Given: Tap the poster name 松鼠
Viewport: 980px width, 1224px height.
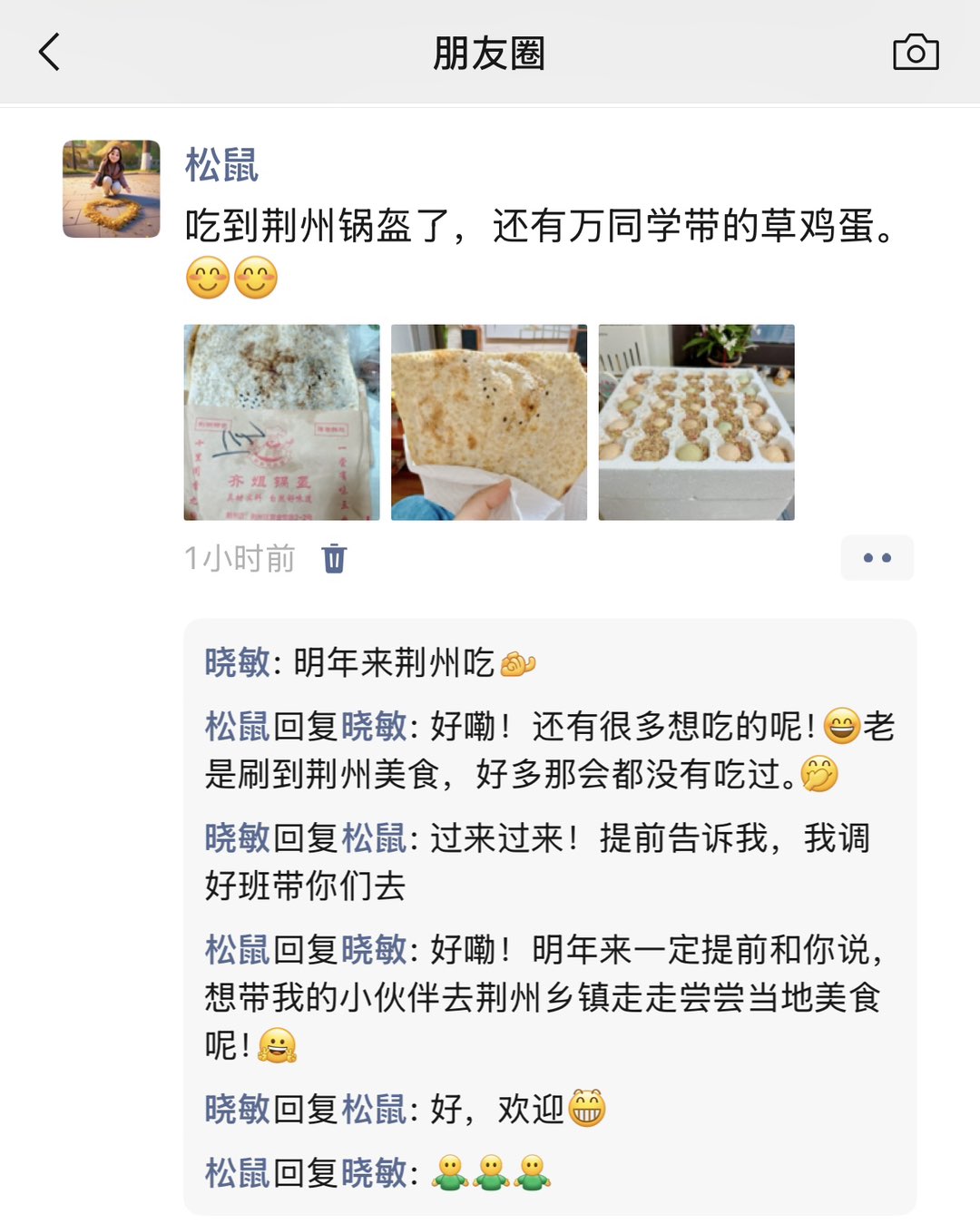Looking at the screenshot, I should tap(221, 165).
